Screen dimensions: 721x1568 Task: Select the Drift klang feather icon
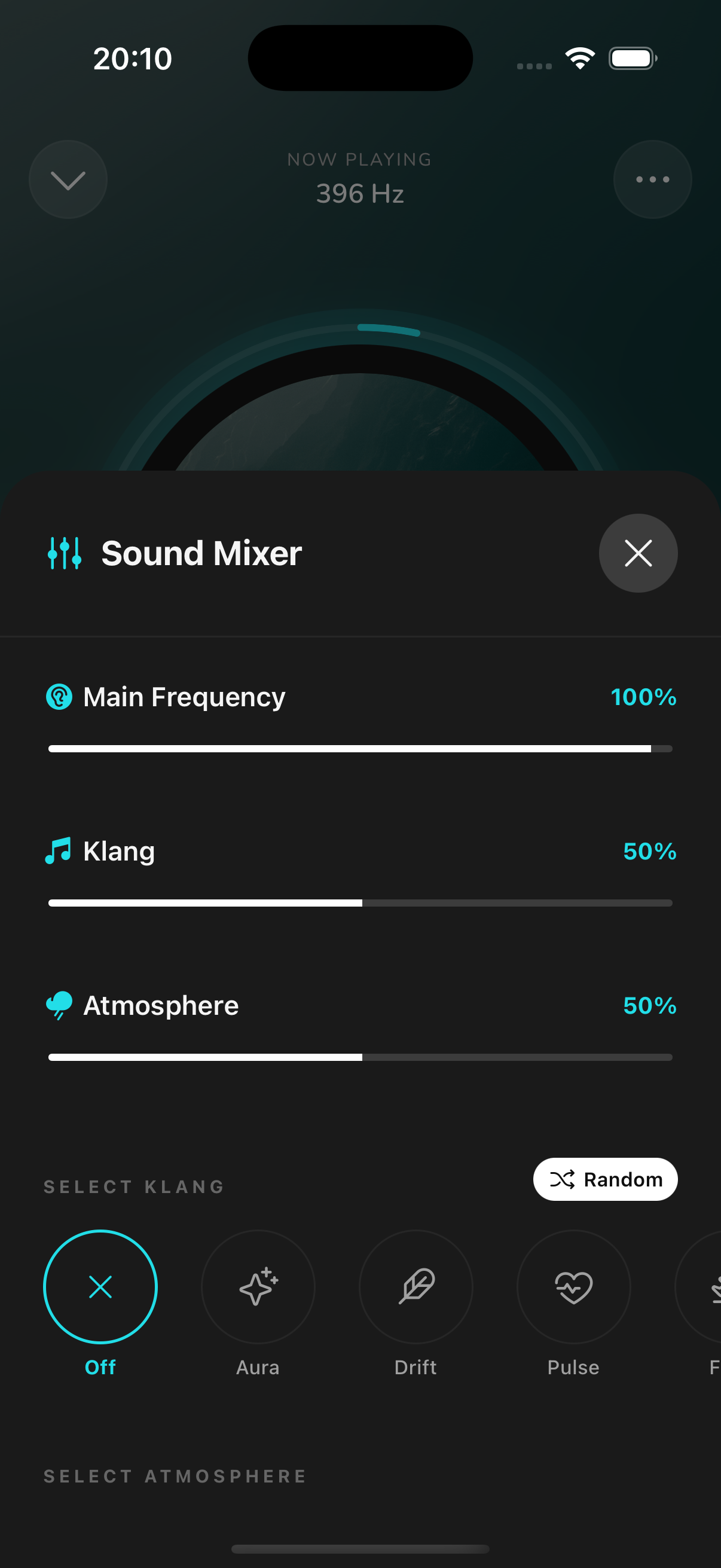pyautogui.click(x=416, y=1288)
